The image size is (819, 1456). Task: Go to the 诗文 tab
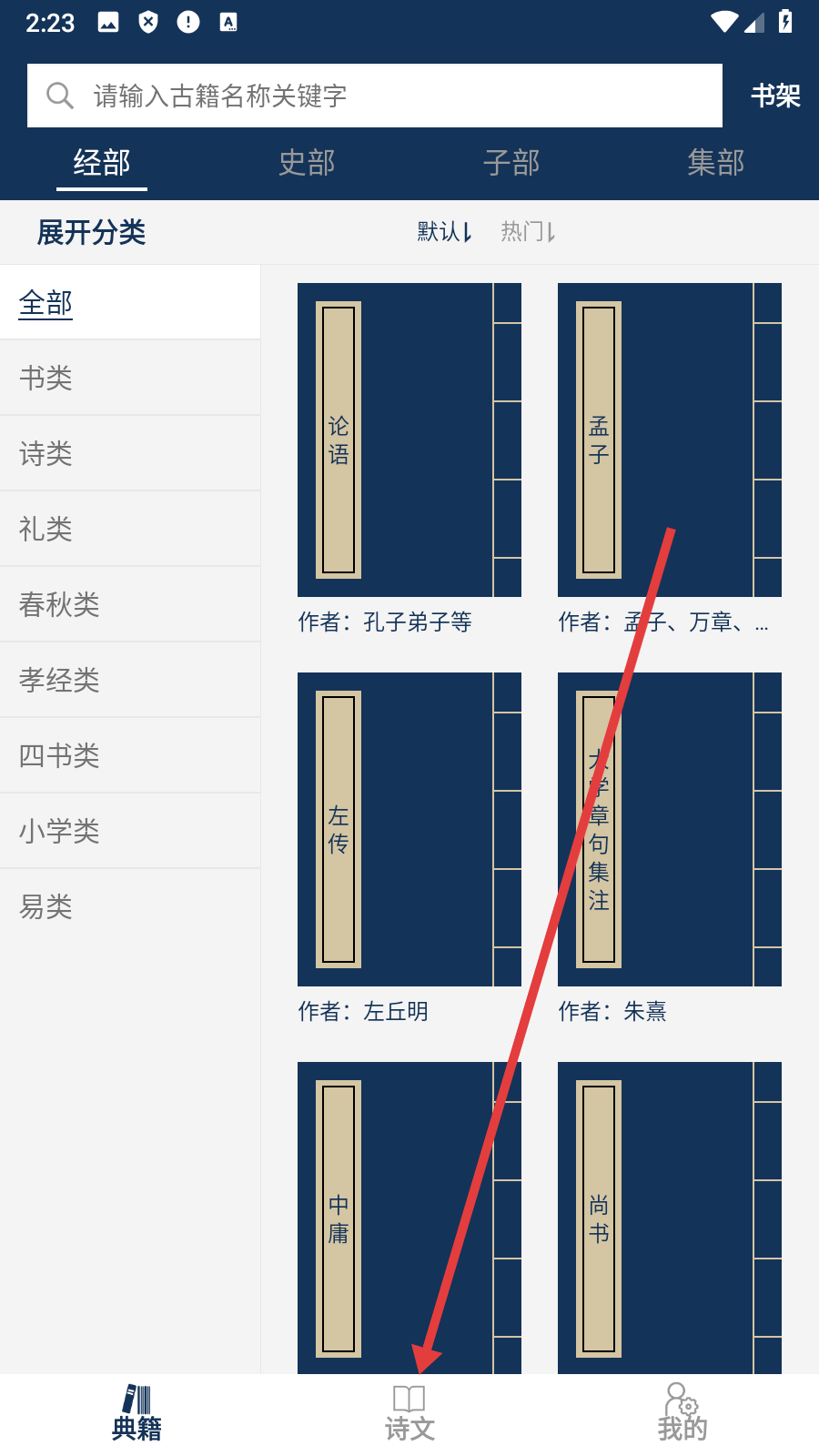coord(409,1415)
